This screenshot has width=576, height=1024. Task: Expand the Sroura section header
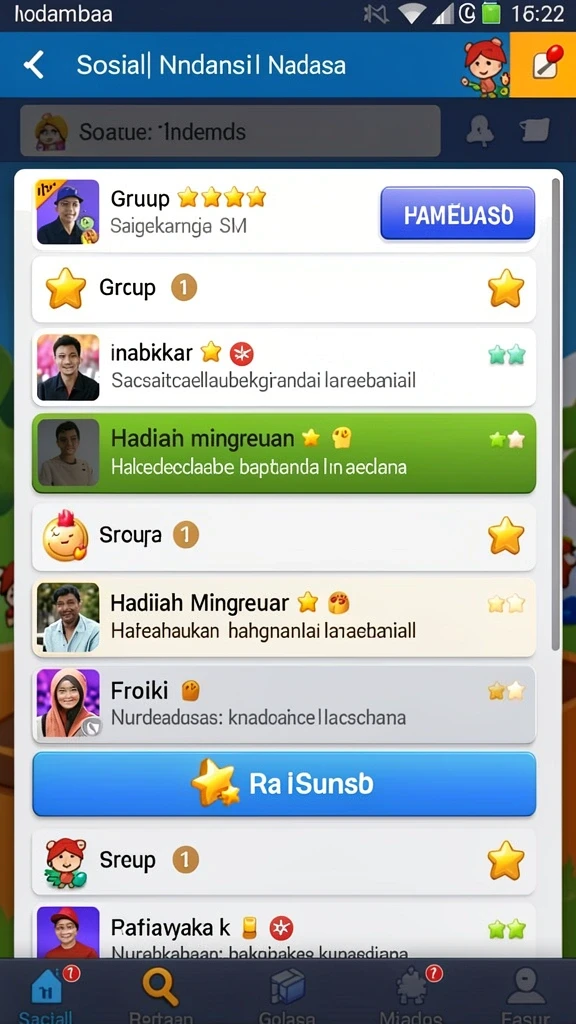click(284, 537)
